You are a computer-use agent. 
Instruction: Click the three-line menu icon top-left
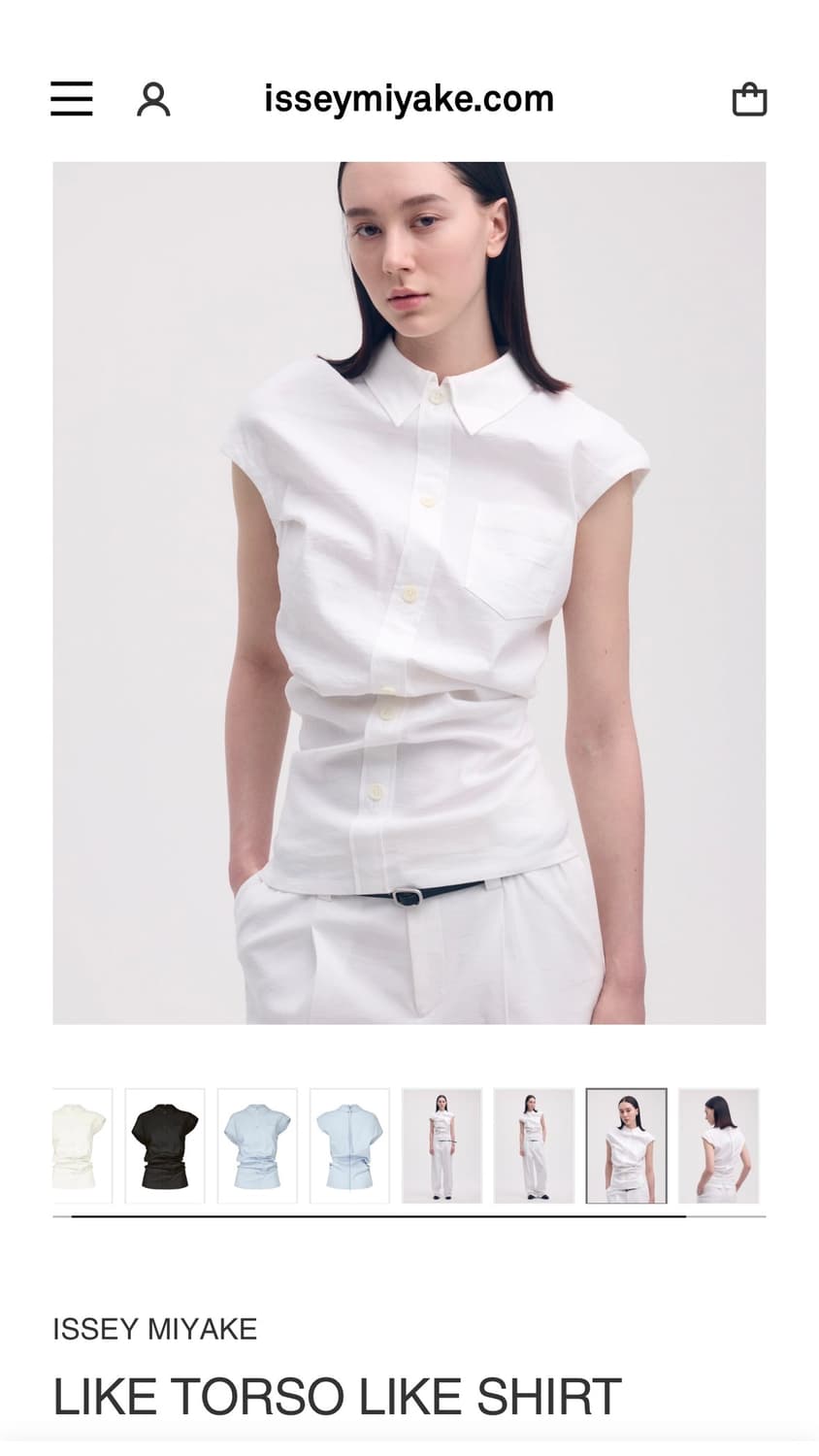70,97
